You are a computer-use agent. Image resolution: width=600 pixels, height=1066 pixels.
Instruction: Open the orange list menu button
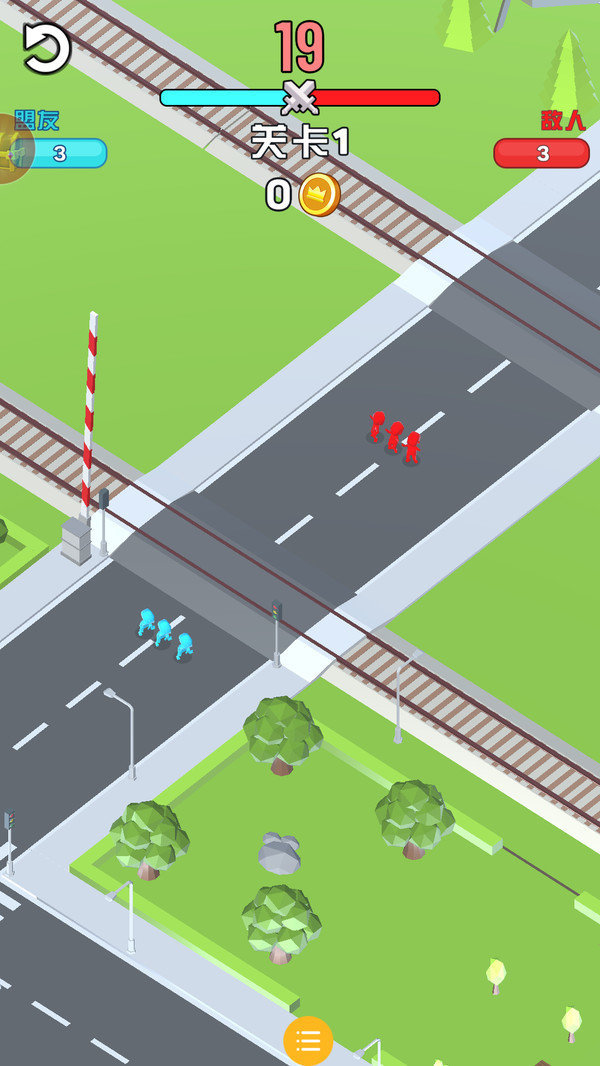(x=308, y=1041)
